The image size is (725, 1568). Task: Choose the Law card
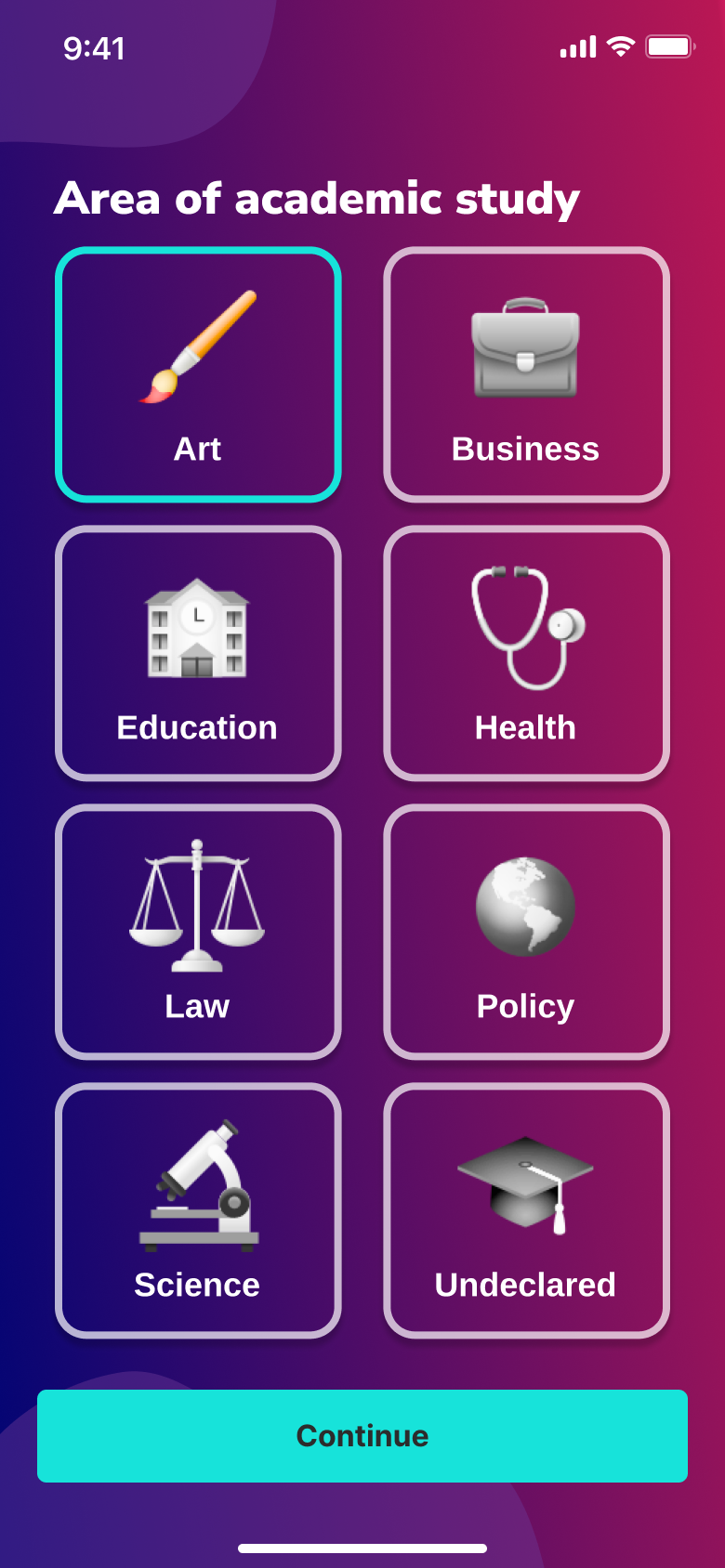(x=198, y=932)
